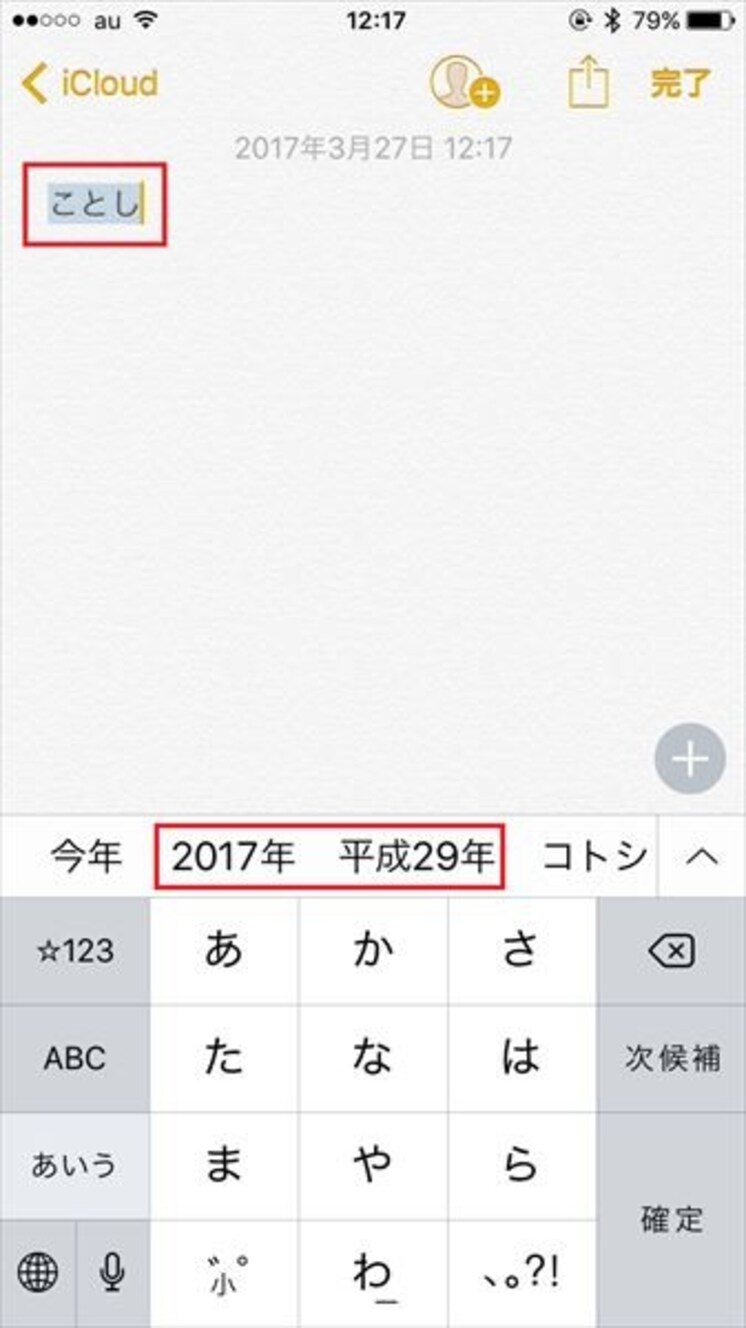Viewport: 746px width, 1328px height.
Task: Share this note
Action: tap(588, 82)
